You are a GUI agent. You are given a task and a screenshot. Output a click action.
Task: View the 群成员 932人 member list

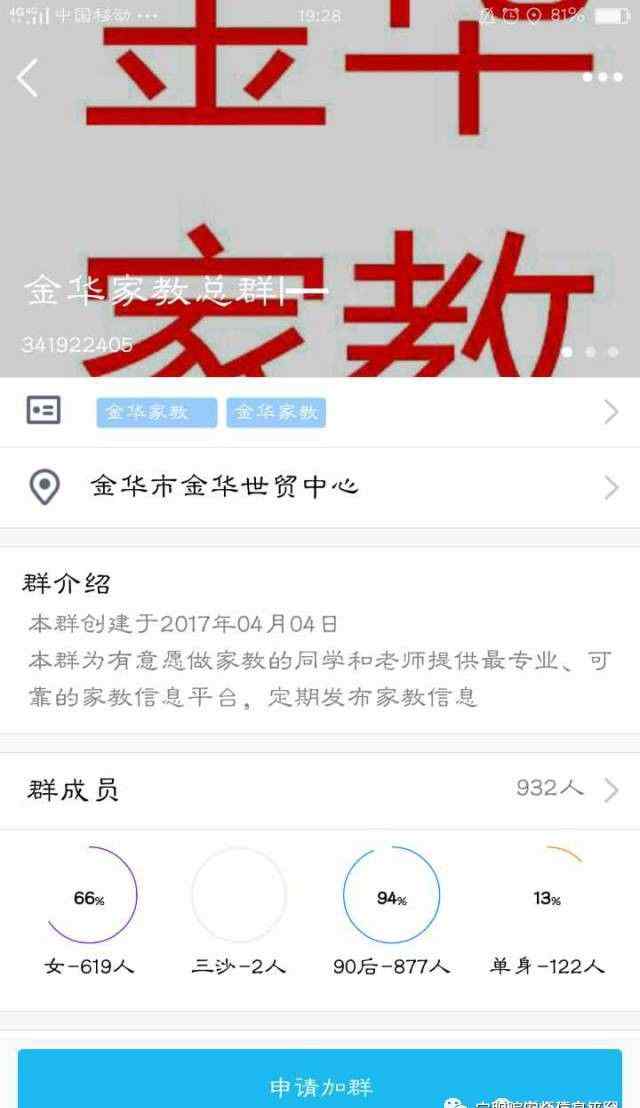[320, 790]
